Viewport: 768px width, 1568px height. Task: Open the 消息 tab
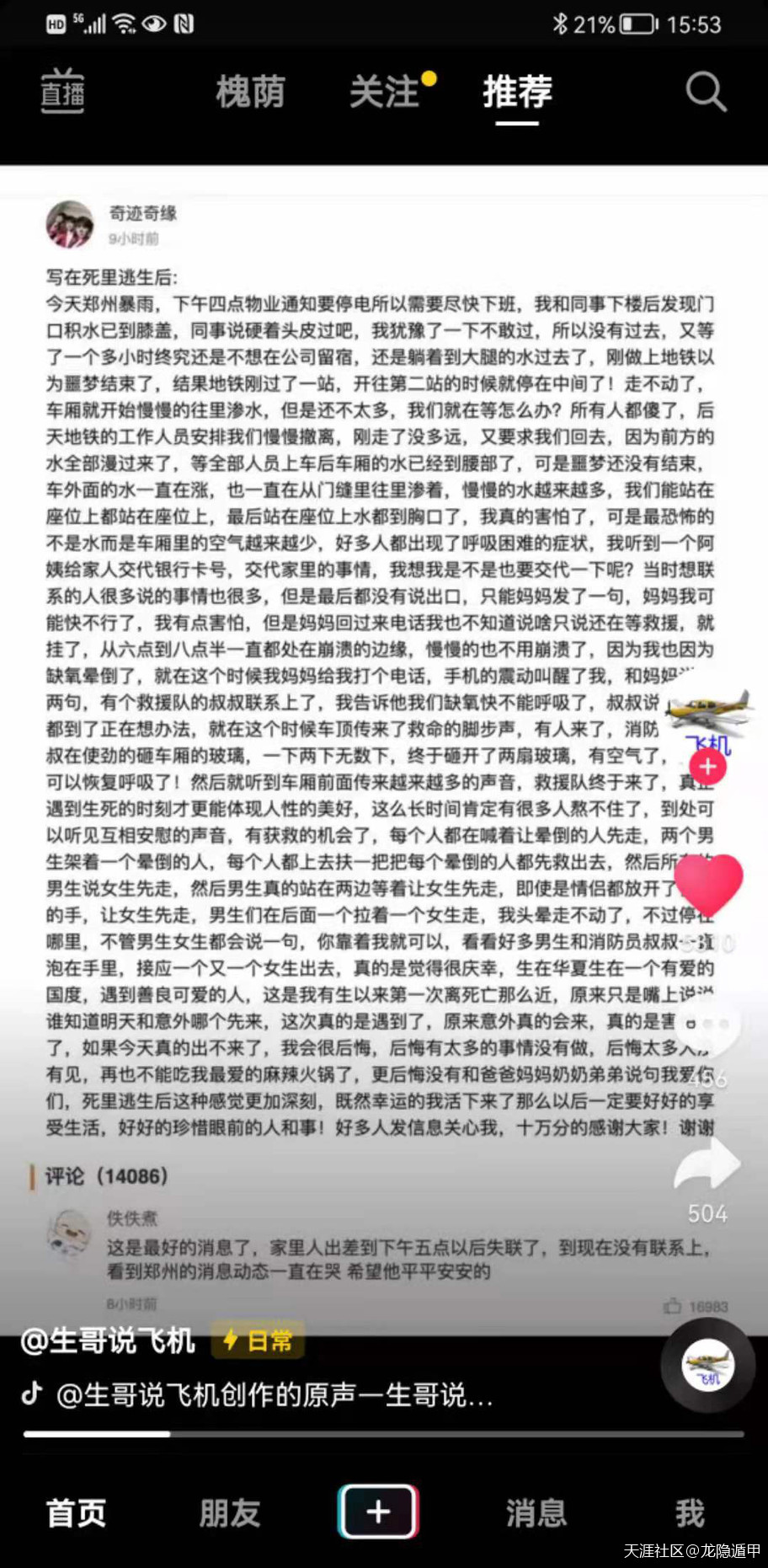point(536,1512)
